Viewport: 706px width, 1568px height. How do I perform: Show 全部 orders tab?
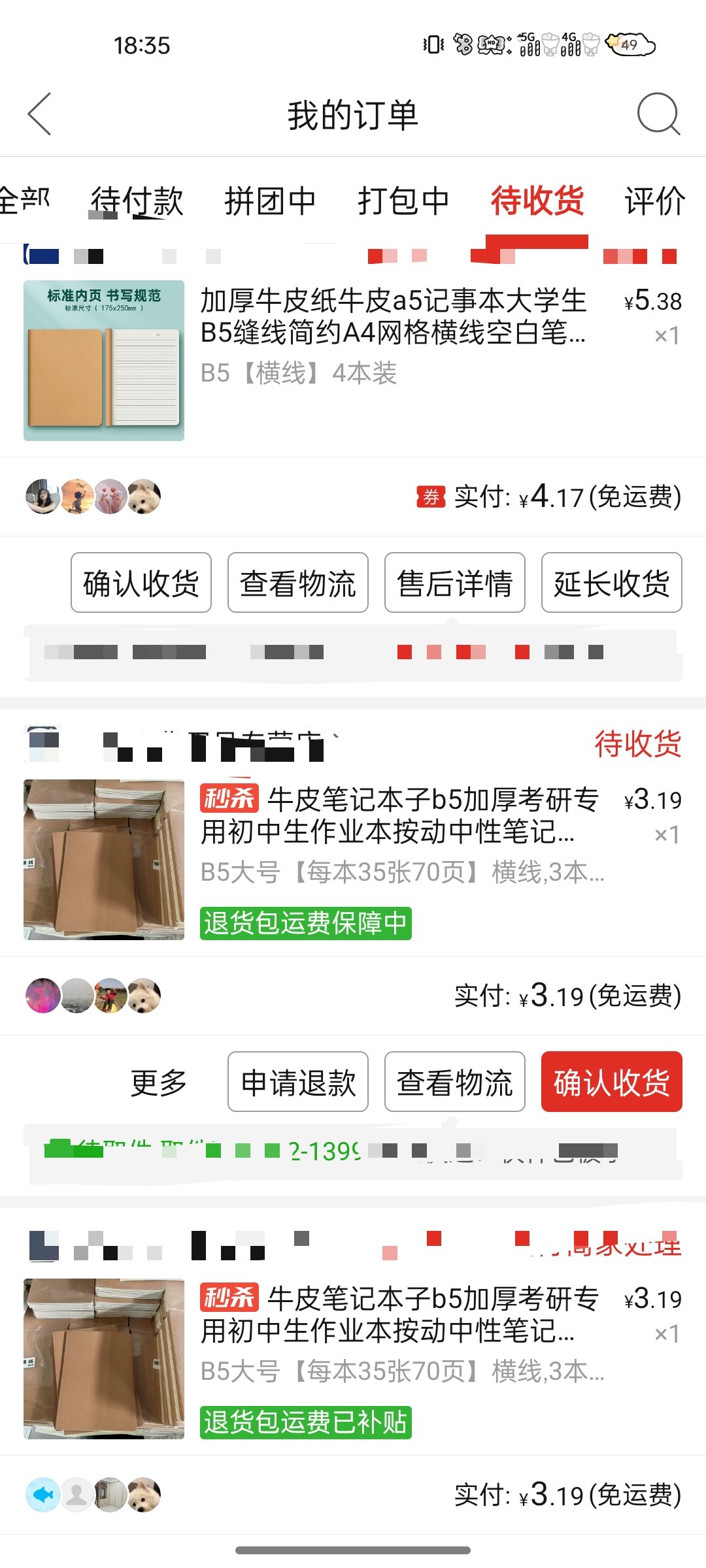(25, 201)
